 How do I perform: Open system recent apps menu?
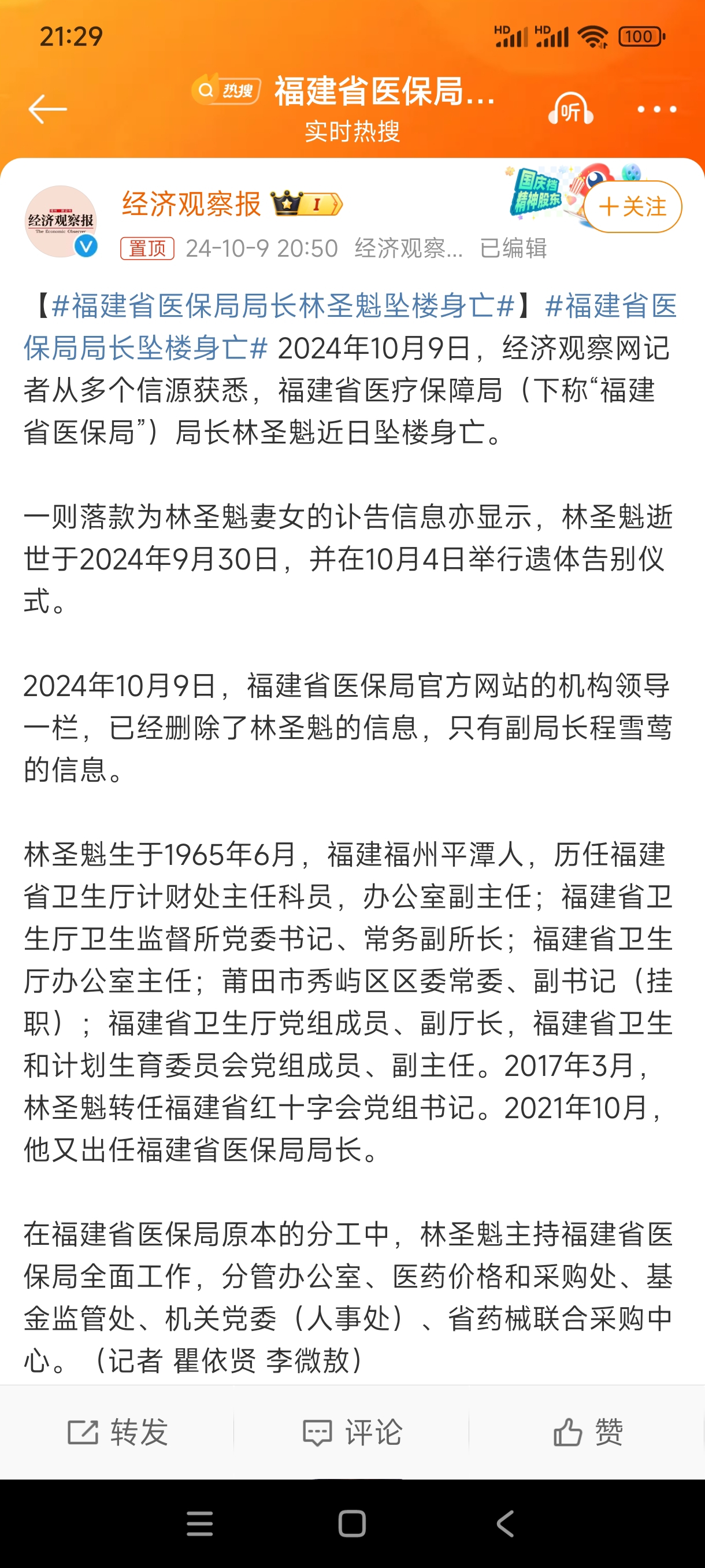[199, 1523]
